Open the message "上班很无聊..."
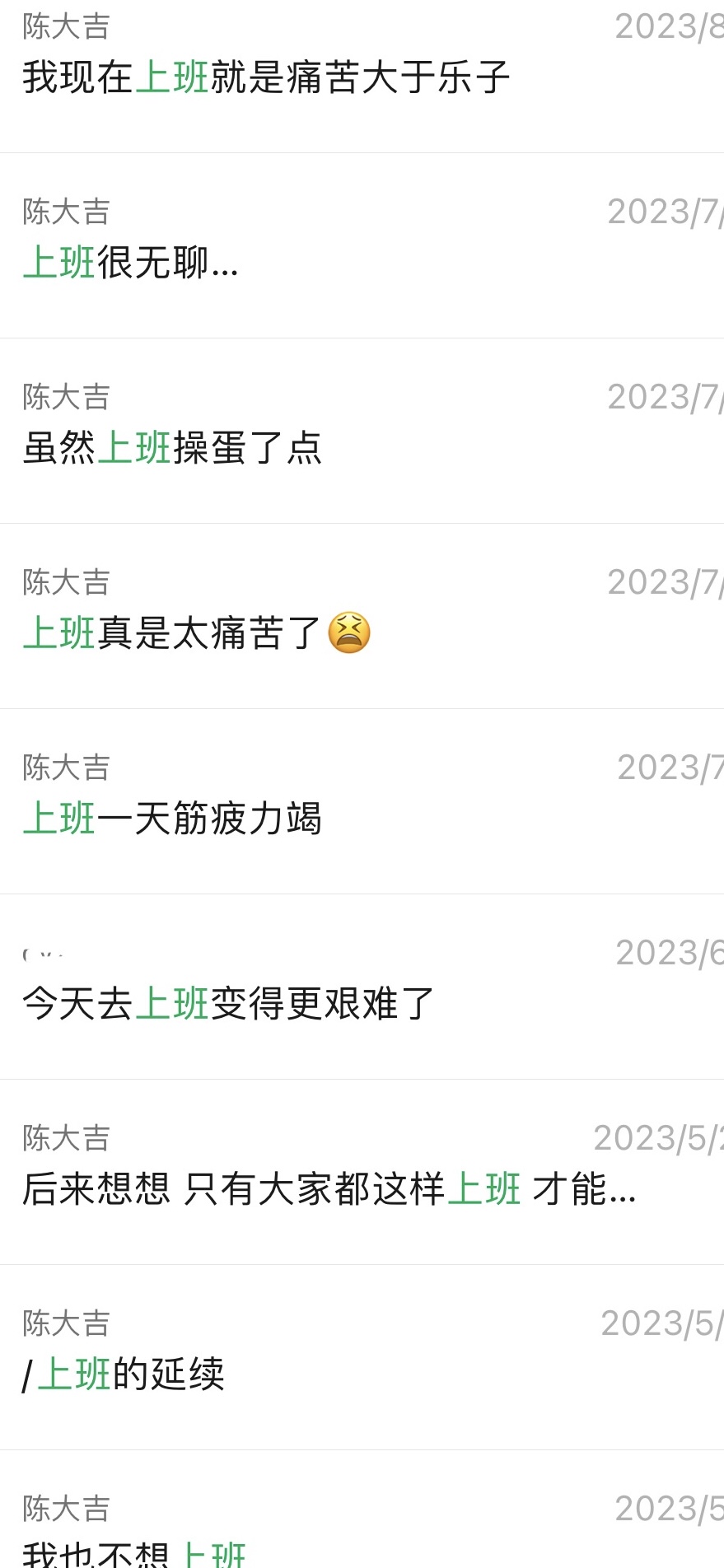 [130, 264]
